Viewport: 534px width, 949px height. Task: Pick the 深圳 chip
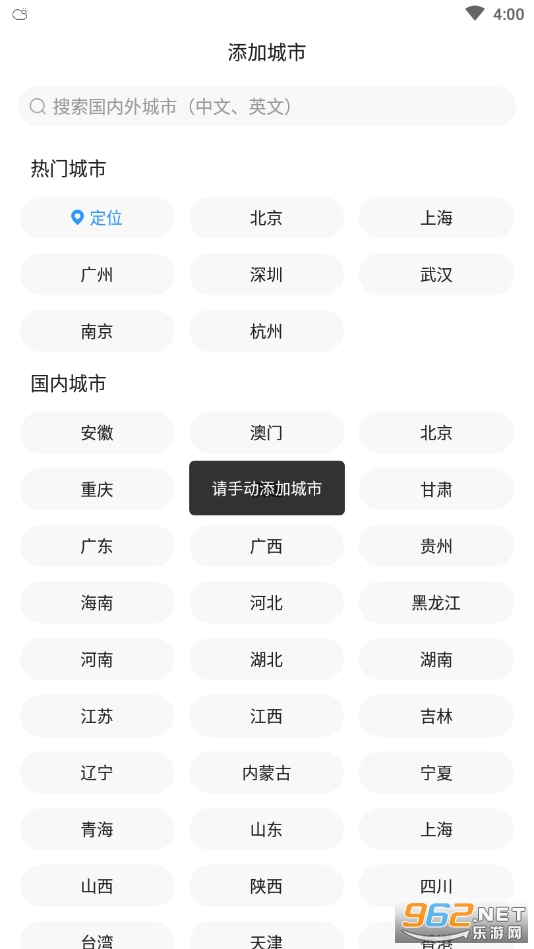(266, 274)
